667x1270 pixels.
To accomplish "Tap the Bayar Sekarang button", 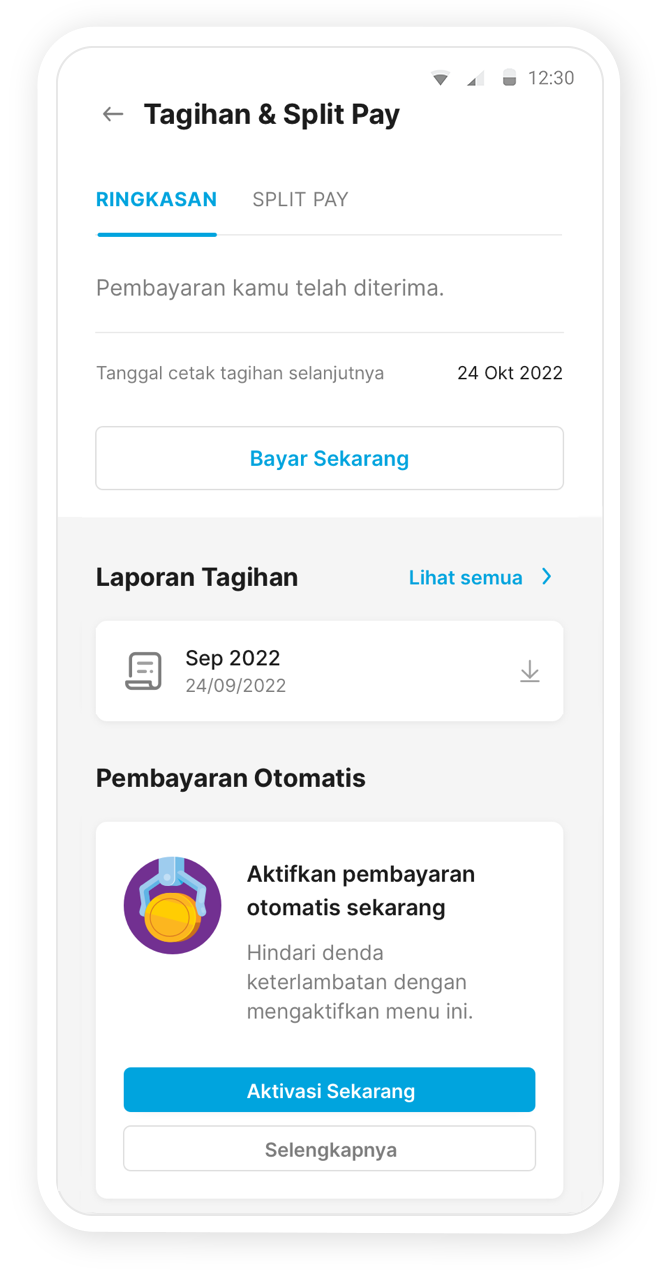I will coord(329,459).
